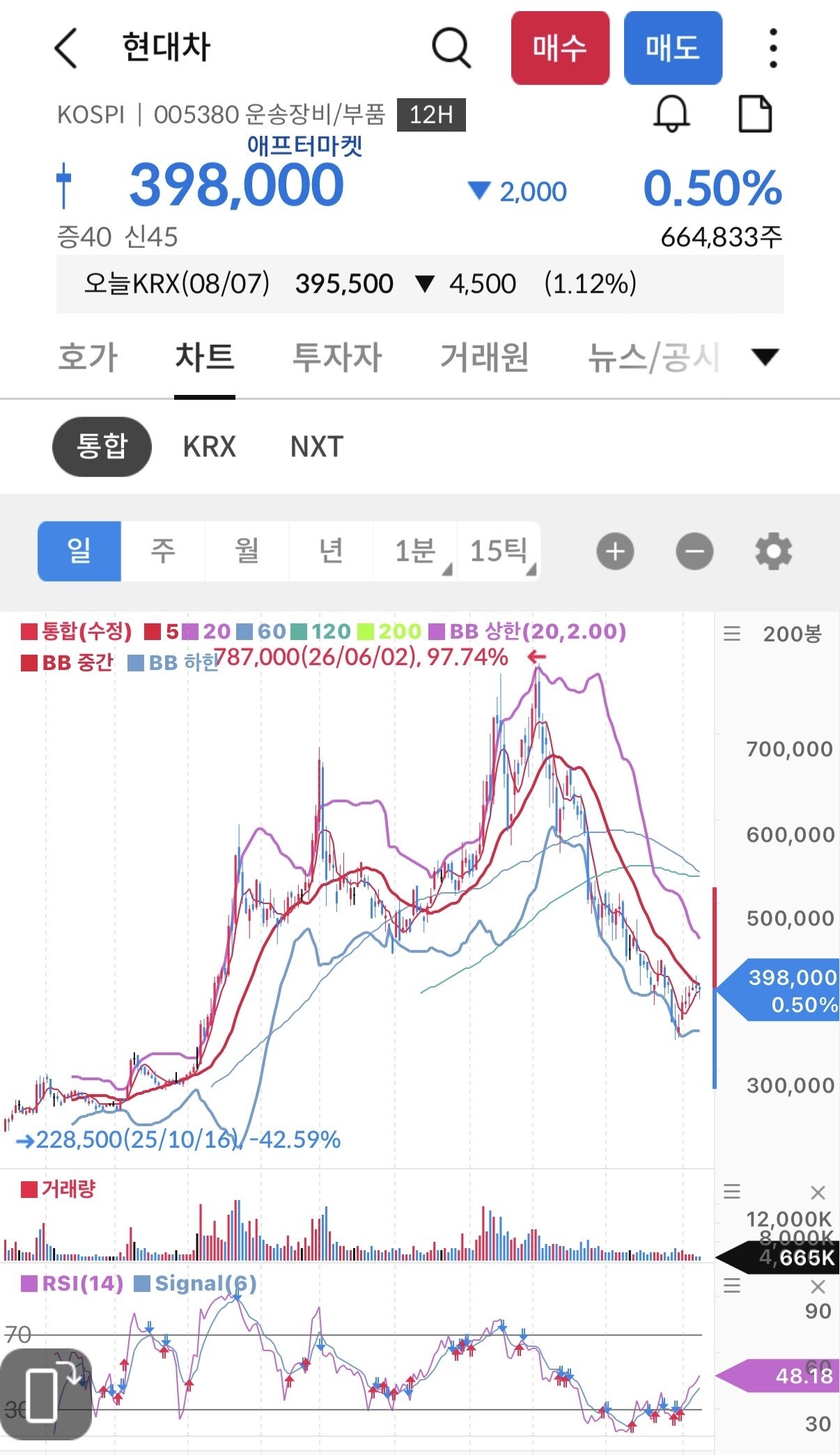This screenshot has width=840, height=1455.
Task: Switch to the 투자자 tab
Action: point(337,357)
